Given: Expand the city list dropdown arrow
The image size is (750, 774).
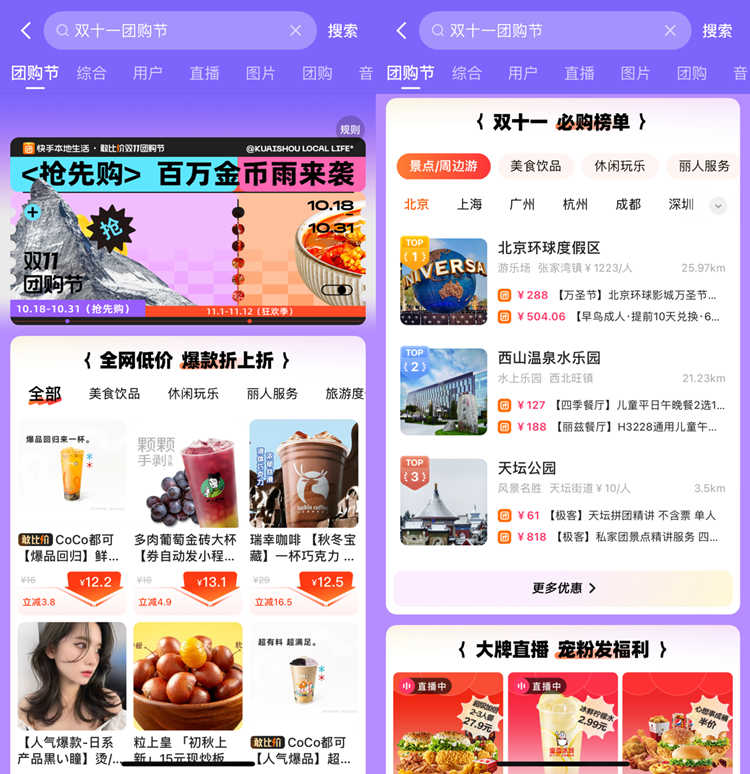Looking at the screenshot, I should point(718,205).
